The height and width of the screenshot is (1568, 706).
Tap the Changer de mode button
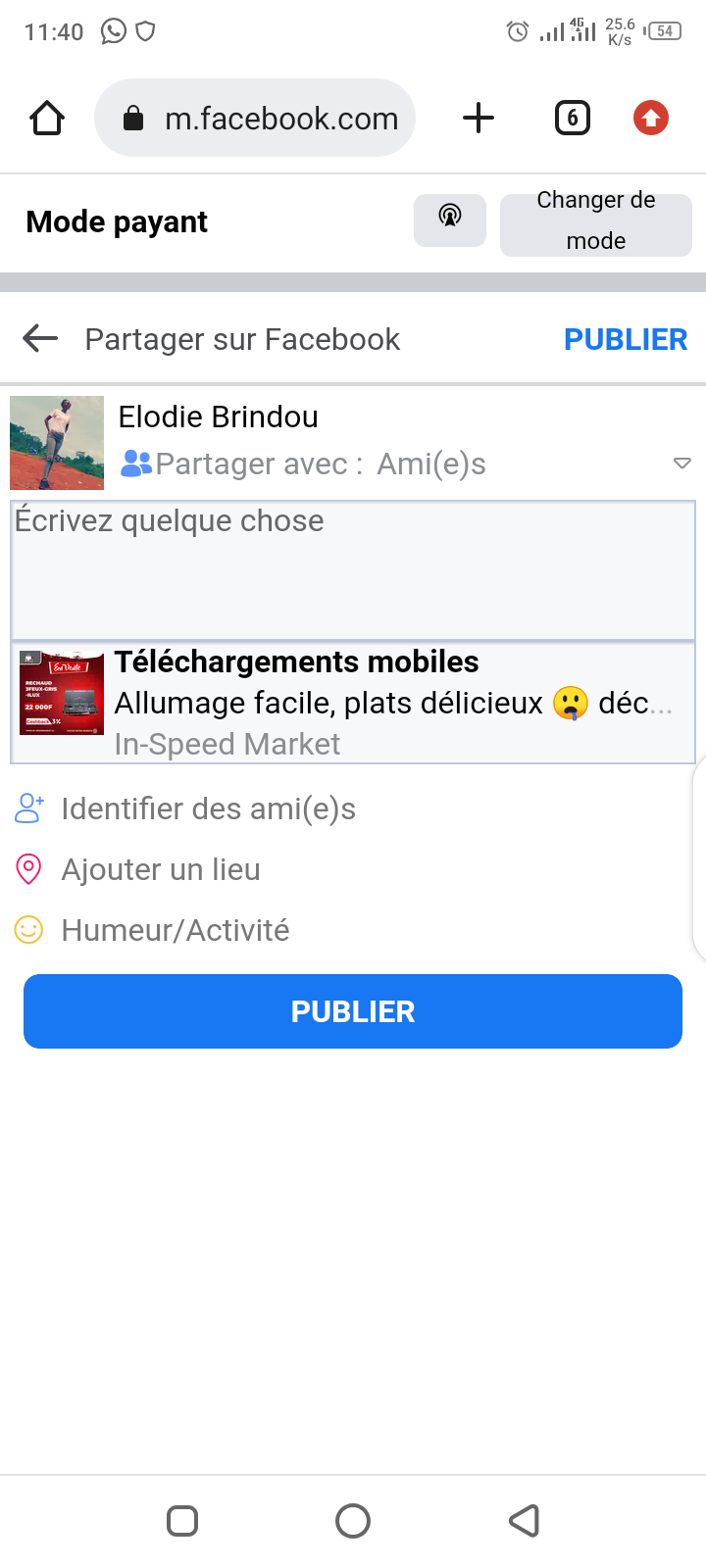click(595, 221)
